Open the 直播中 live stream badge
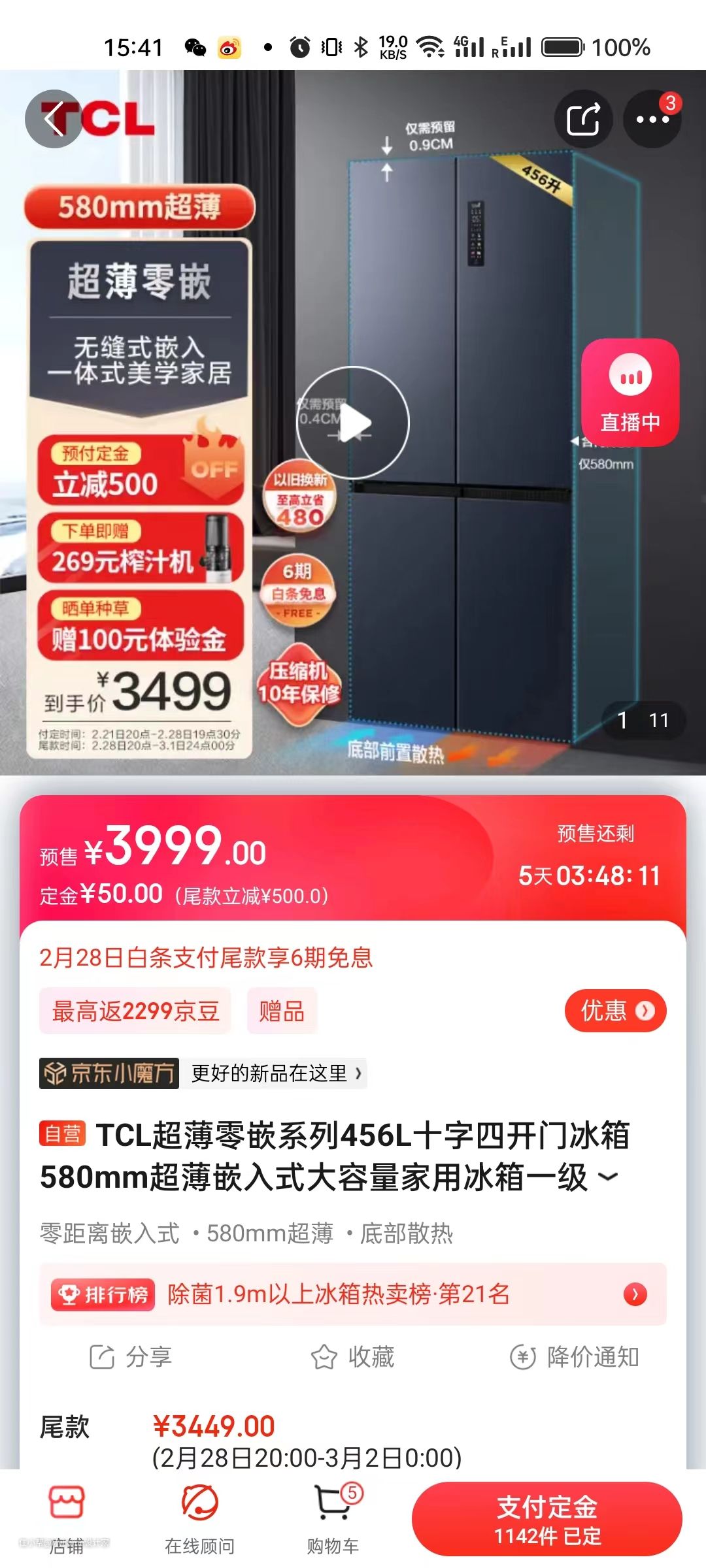 coord(630,393)
